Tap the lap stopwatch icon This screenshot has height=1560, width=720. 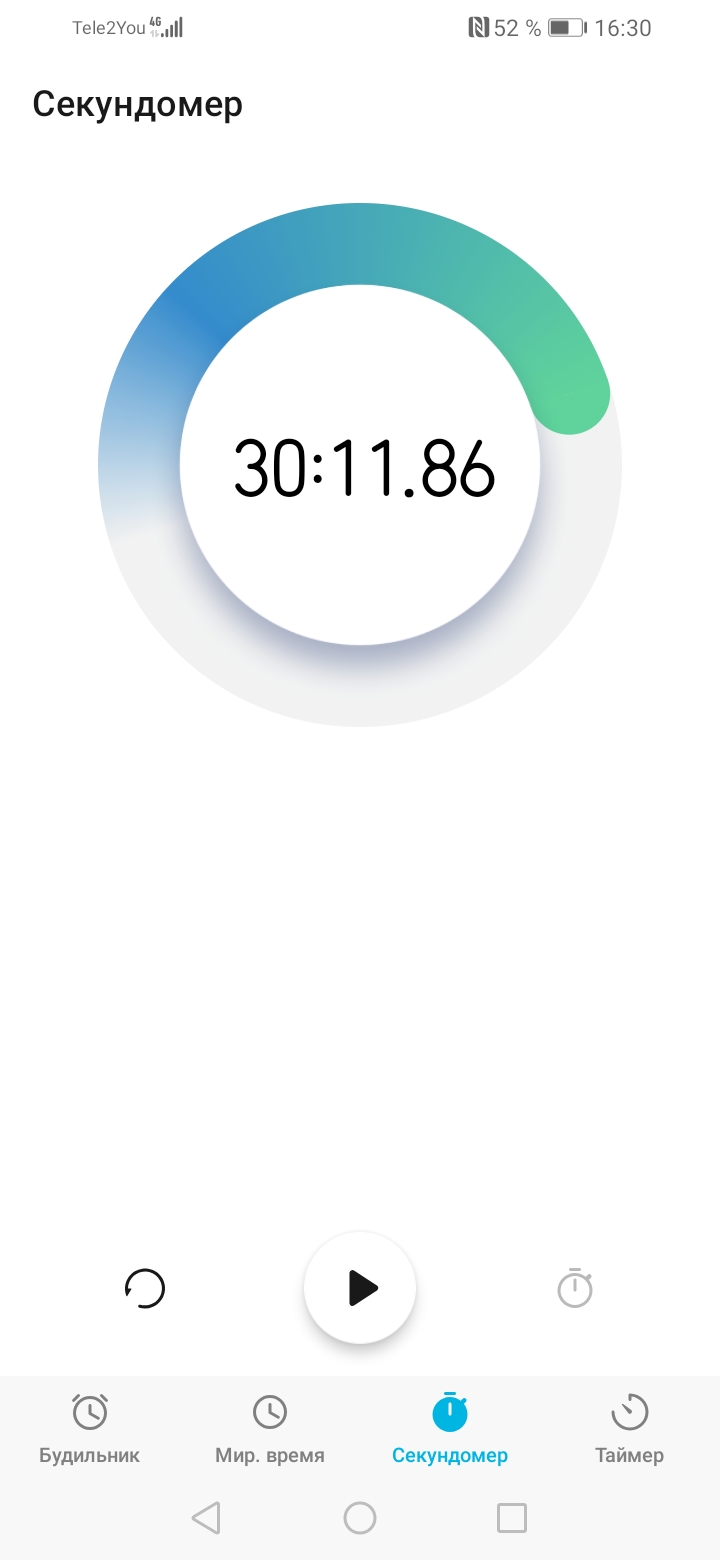click(575, 1288)
